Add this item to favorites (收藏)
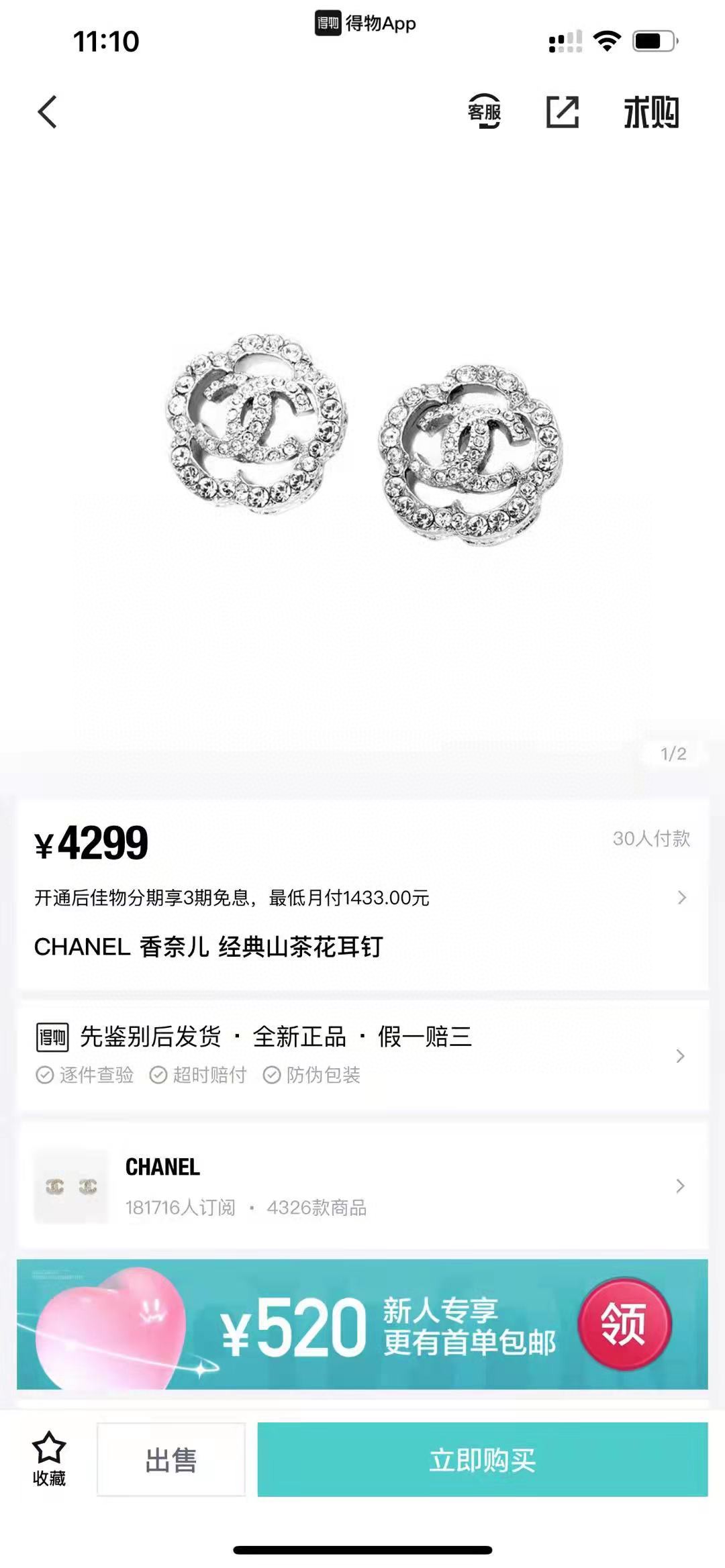 49,1459
